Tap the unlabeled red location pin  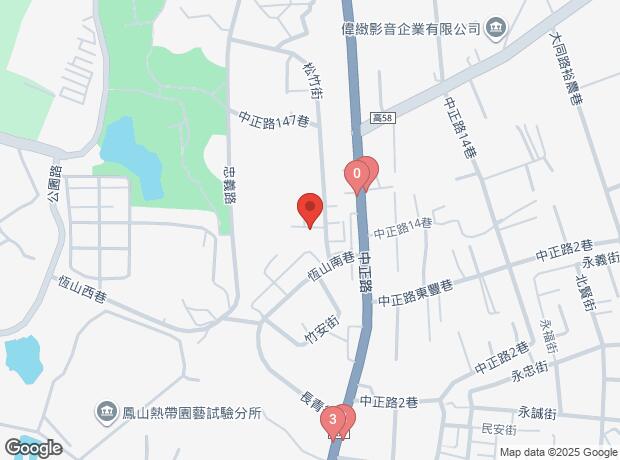310,210
